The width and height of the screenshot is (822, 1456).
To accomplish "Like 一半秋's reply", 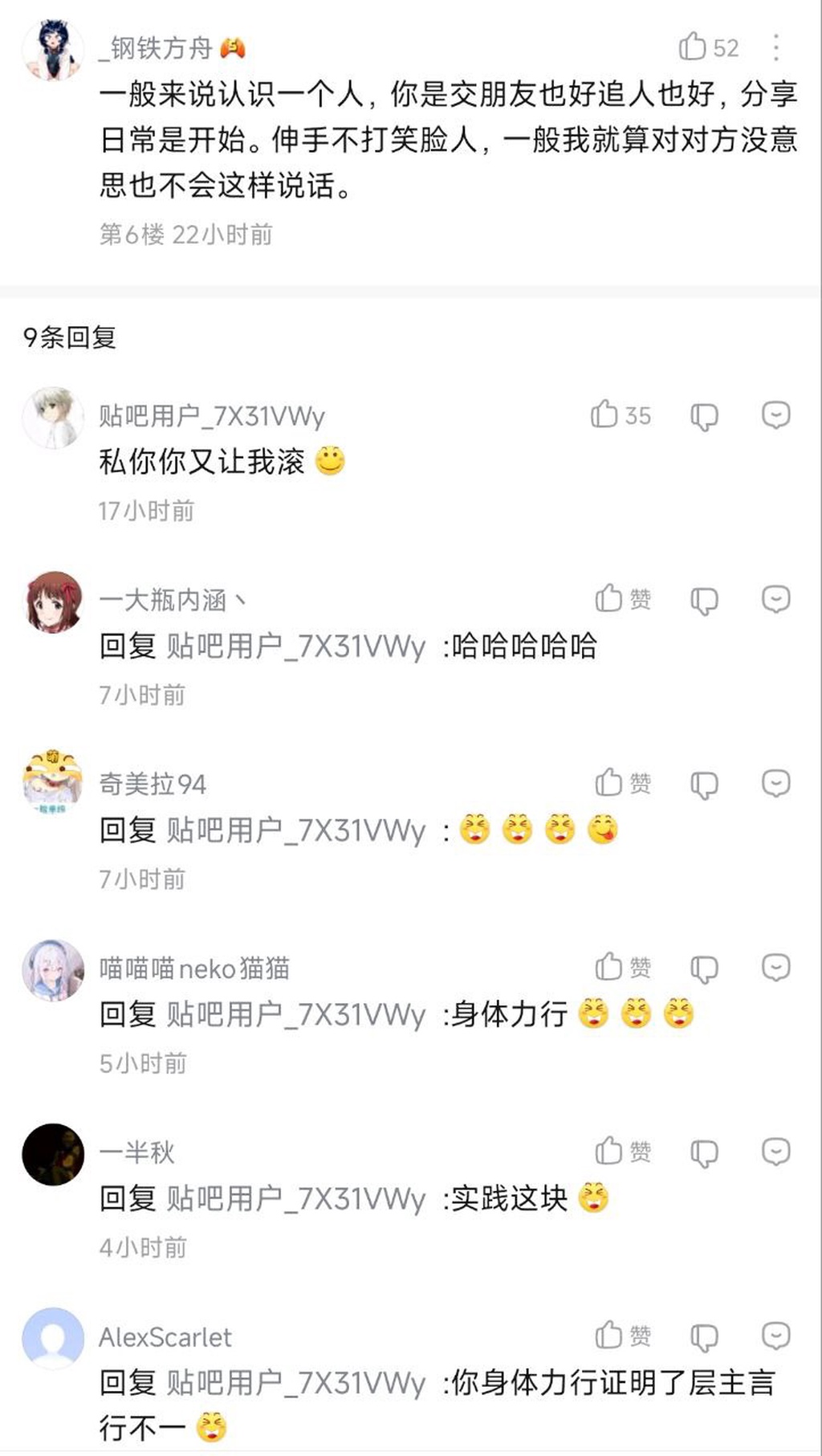I will (x=609, y=1151).
